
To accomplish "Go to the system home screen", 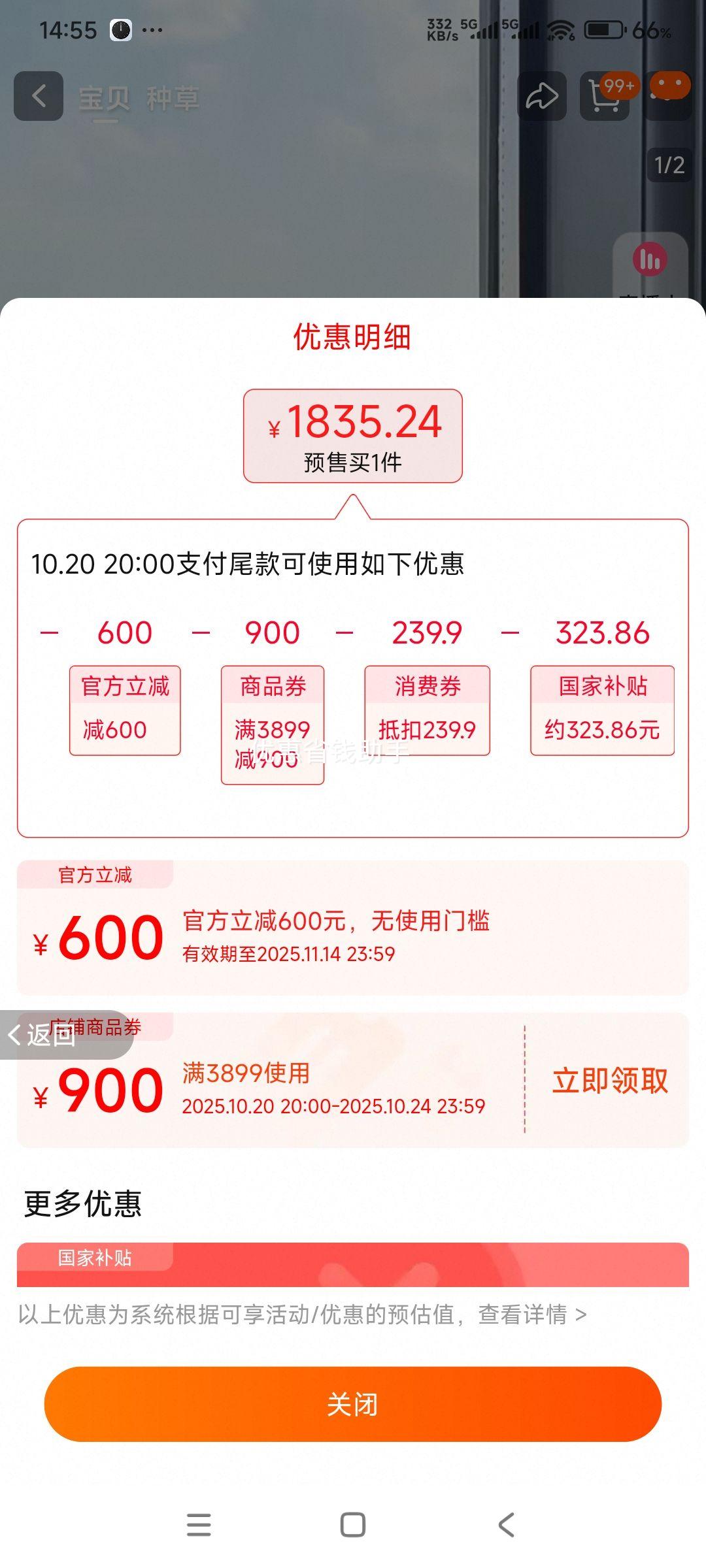I will coord(353,1526).
